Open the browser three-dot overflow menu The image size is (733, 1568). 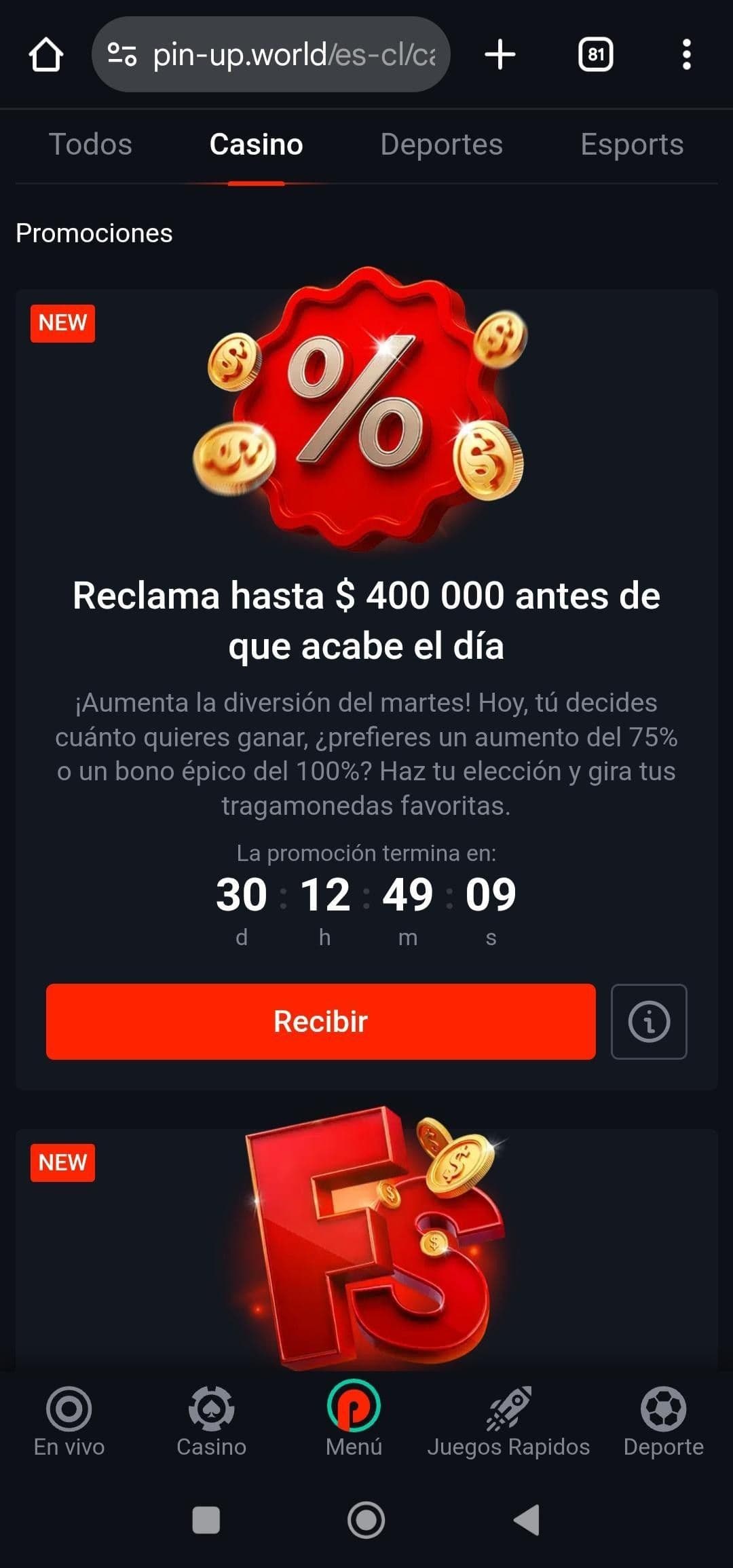688,56
